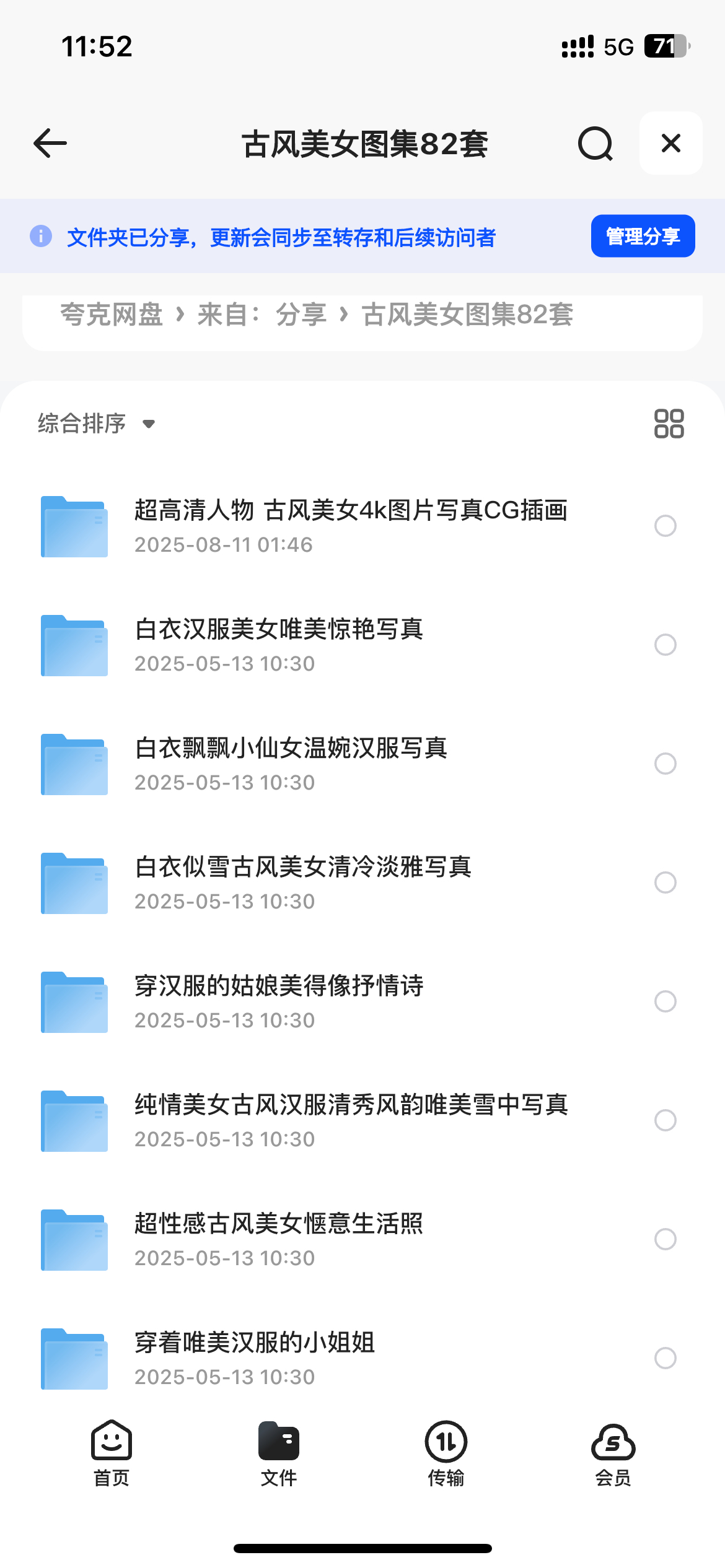Go to 来自：分享 in the breadcrumb

point(261,315)
